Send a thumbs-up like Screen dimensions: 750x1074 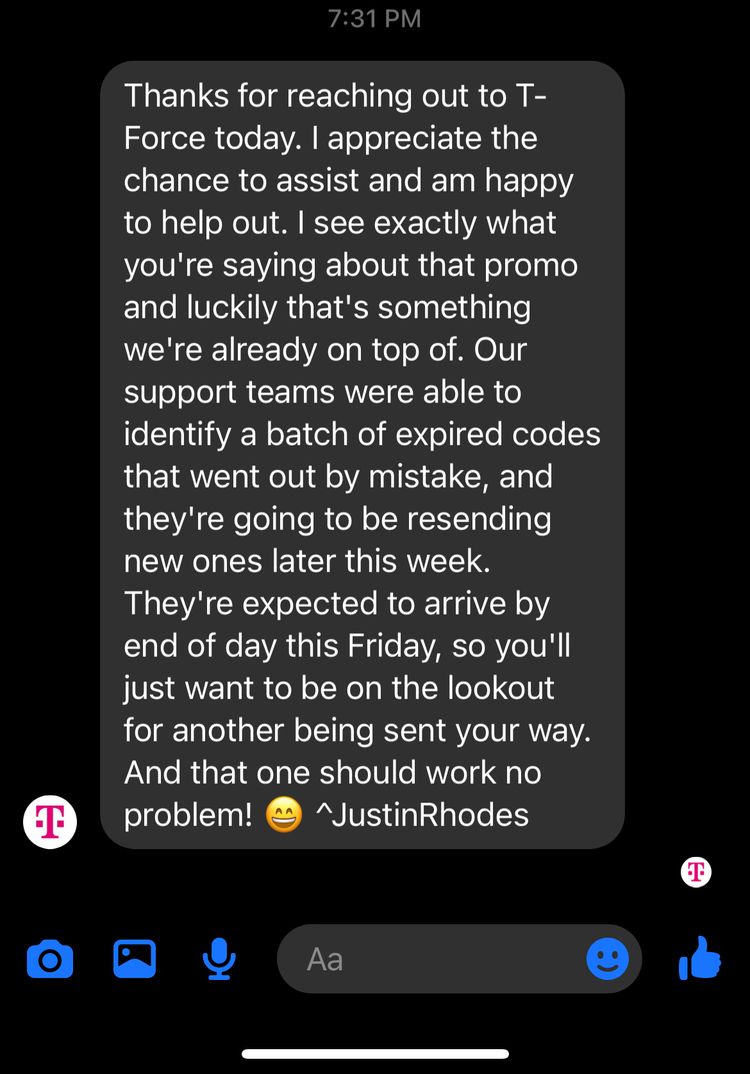coord(700,960)
